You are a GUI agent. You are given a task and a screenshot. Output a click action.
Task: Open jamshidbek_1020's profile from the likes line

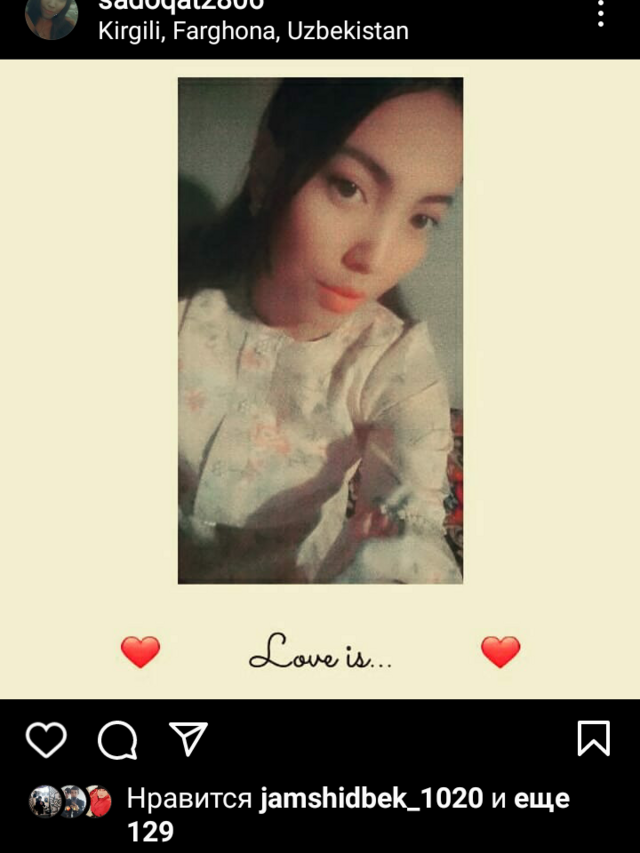coord(371,799)
